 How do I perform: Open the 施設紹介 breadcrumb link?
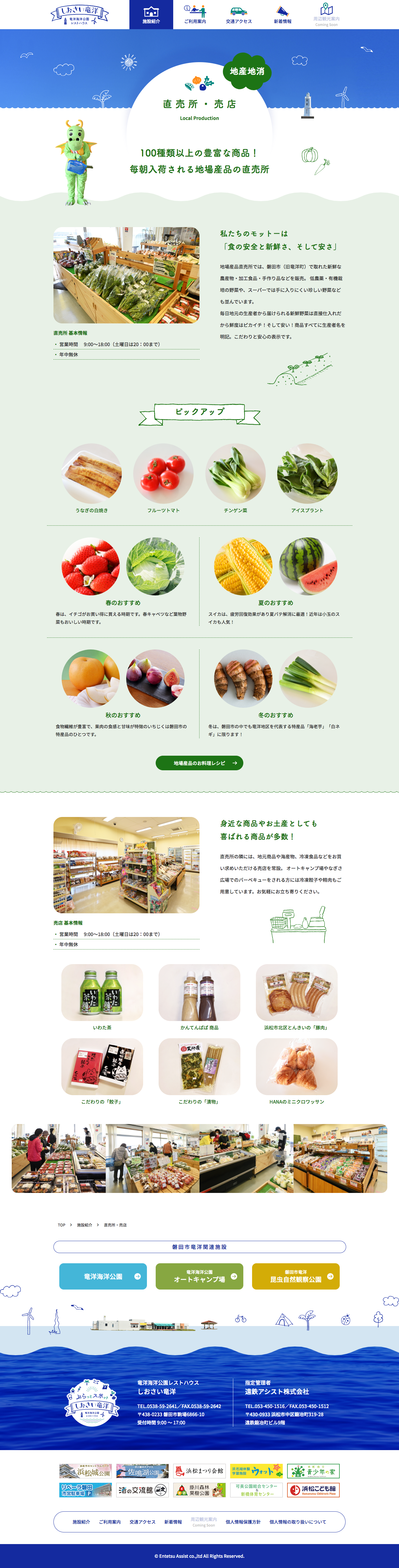point(84,1225)
